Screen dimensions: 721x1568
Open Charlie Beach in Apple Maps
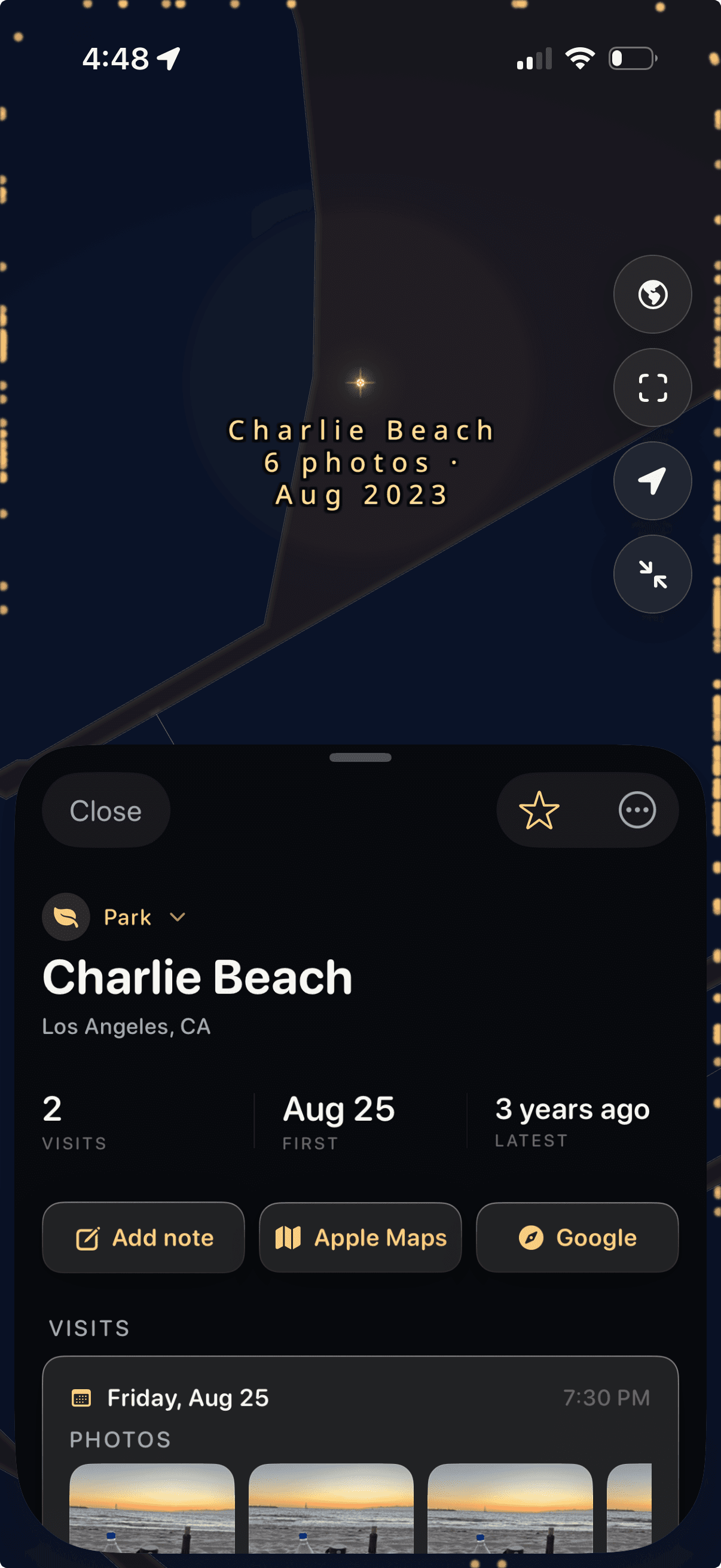tap(360, 1237)
